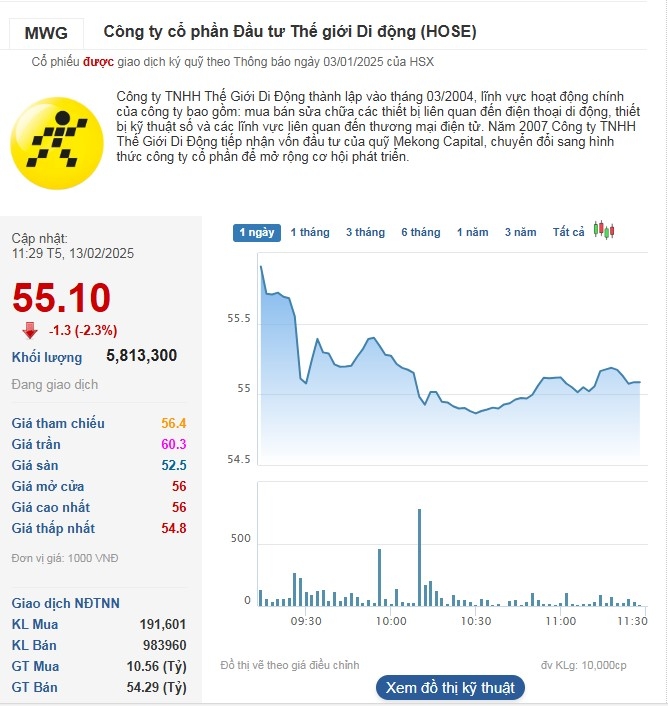Switch chart to 3 năm range

click(x=520, y=232)
